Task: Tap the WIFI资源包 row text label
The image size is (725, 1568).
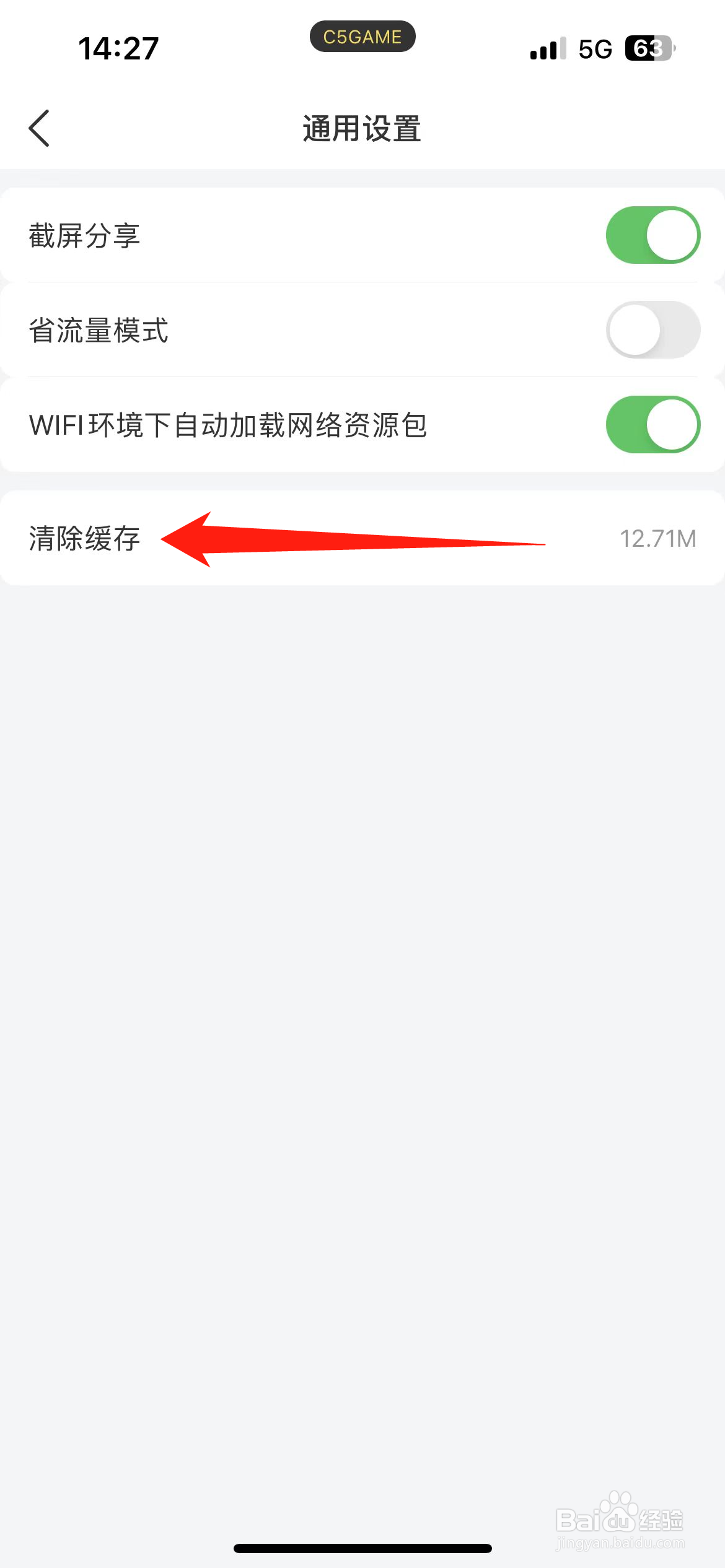Action: [x=229, y=424]
